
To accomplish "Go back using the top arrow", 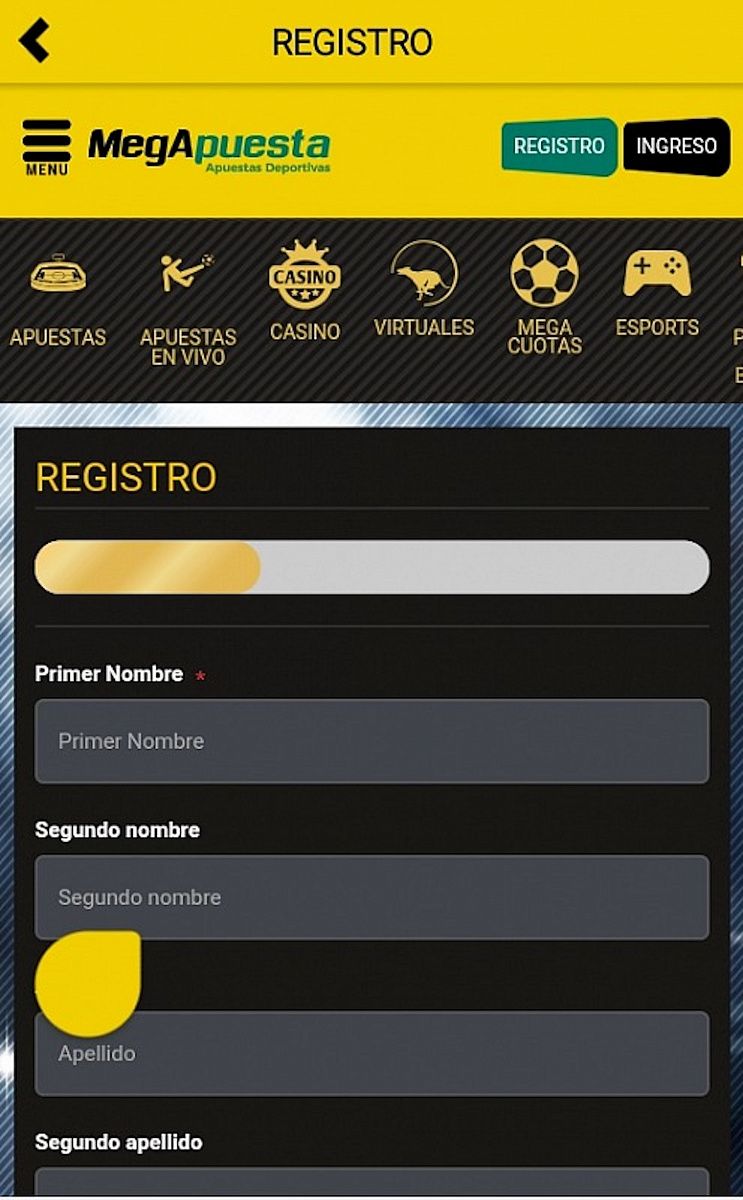I will coord(34,41).
